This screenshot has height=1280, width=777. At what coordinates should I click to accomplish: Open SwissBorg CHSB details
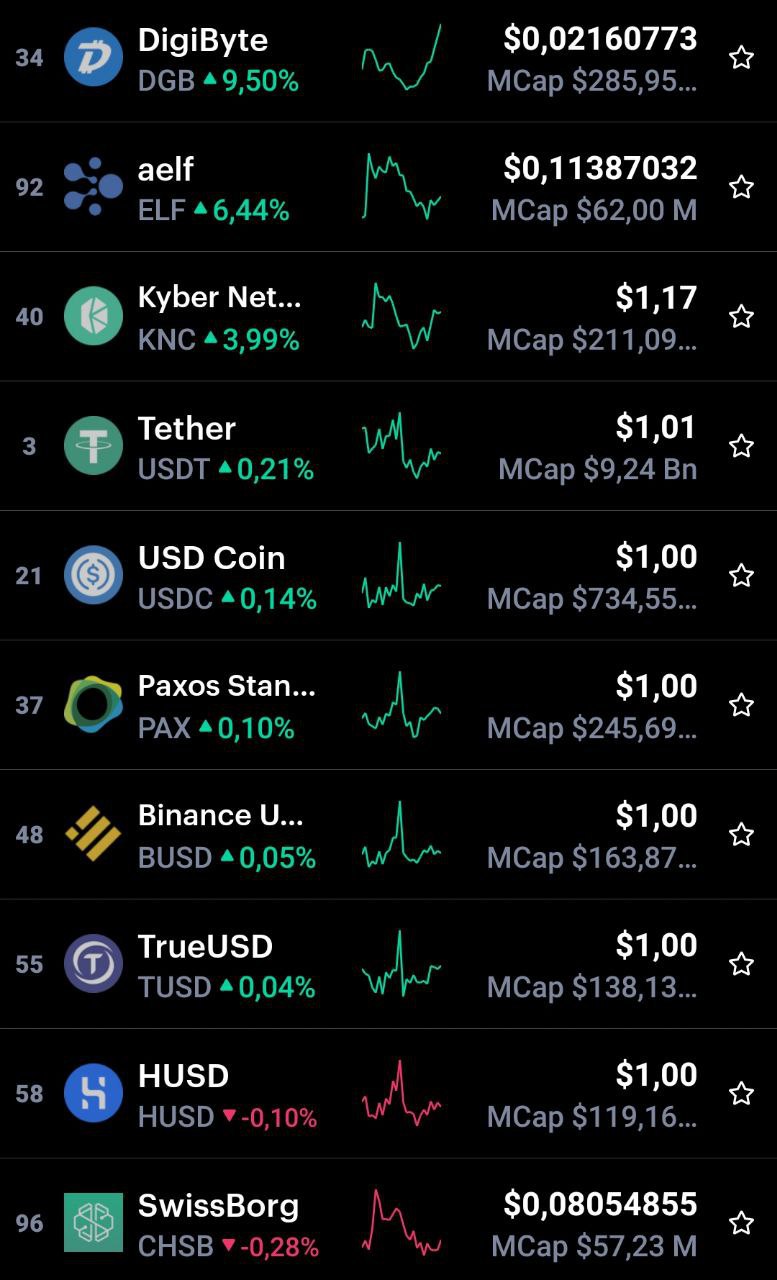click(388, 1220)
